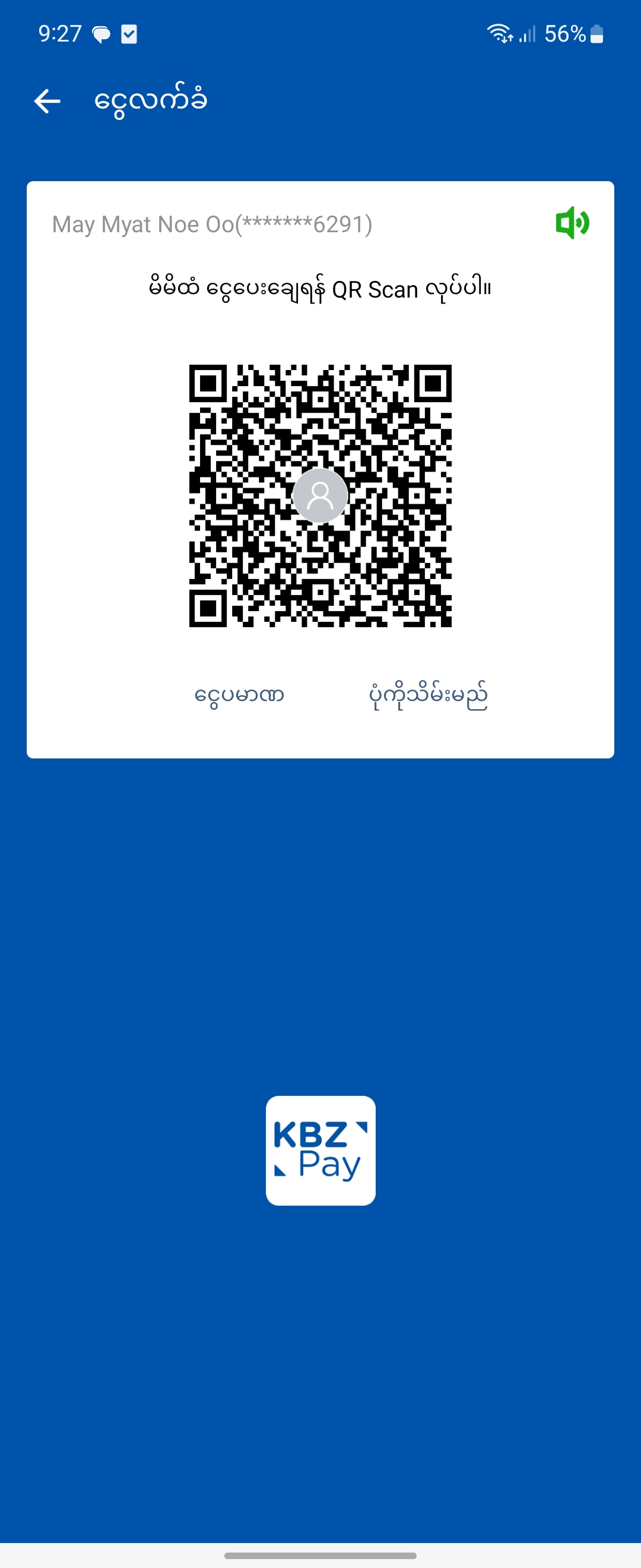641x1568 pixels.
Task: Set the amount with ငွေပမာဏ
Action: tap(239, 695)
